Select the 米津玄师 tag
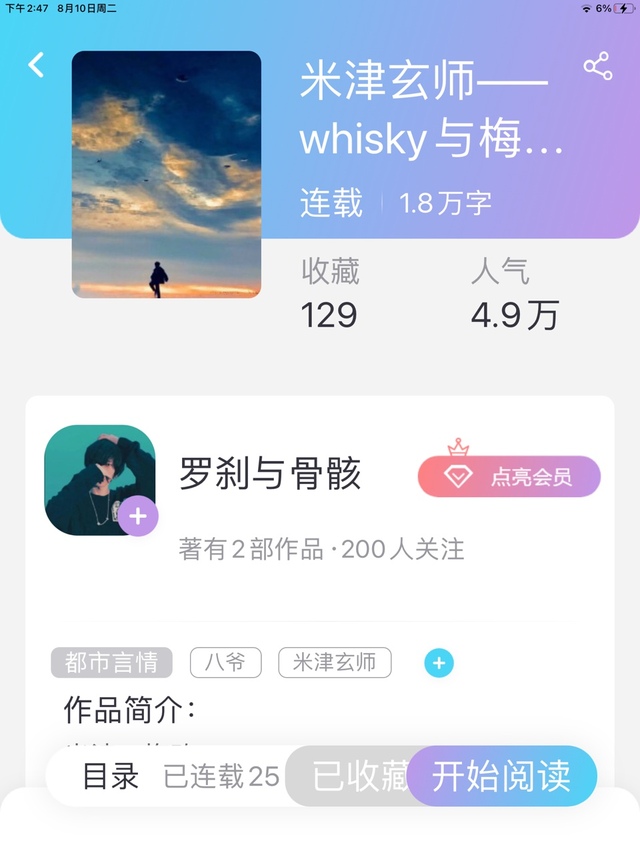Image resolution: width=640 pixels, height=853 pixels. (x=335, y=663)
